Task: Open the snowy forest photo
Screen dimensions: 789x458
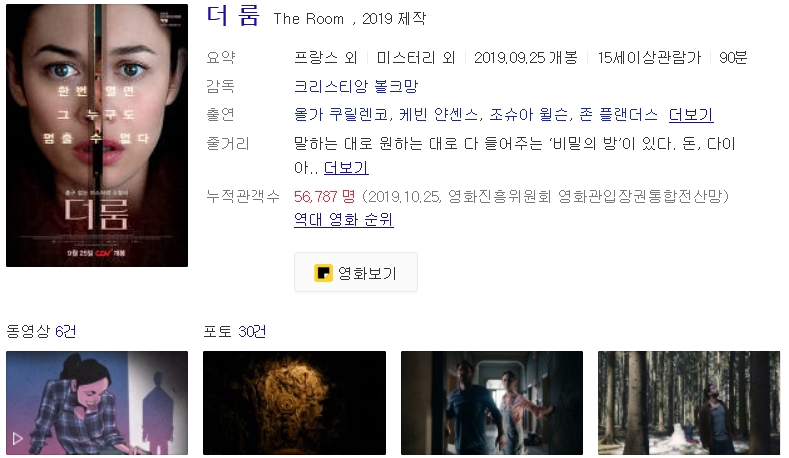Action: (688, 403)
